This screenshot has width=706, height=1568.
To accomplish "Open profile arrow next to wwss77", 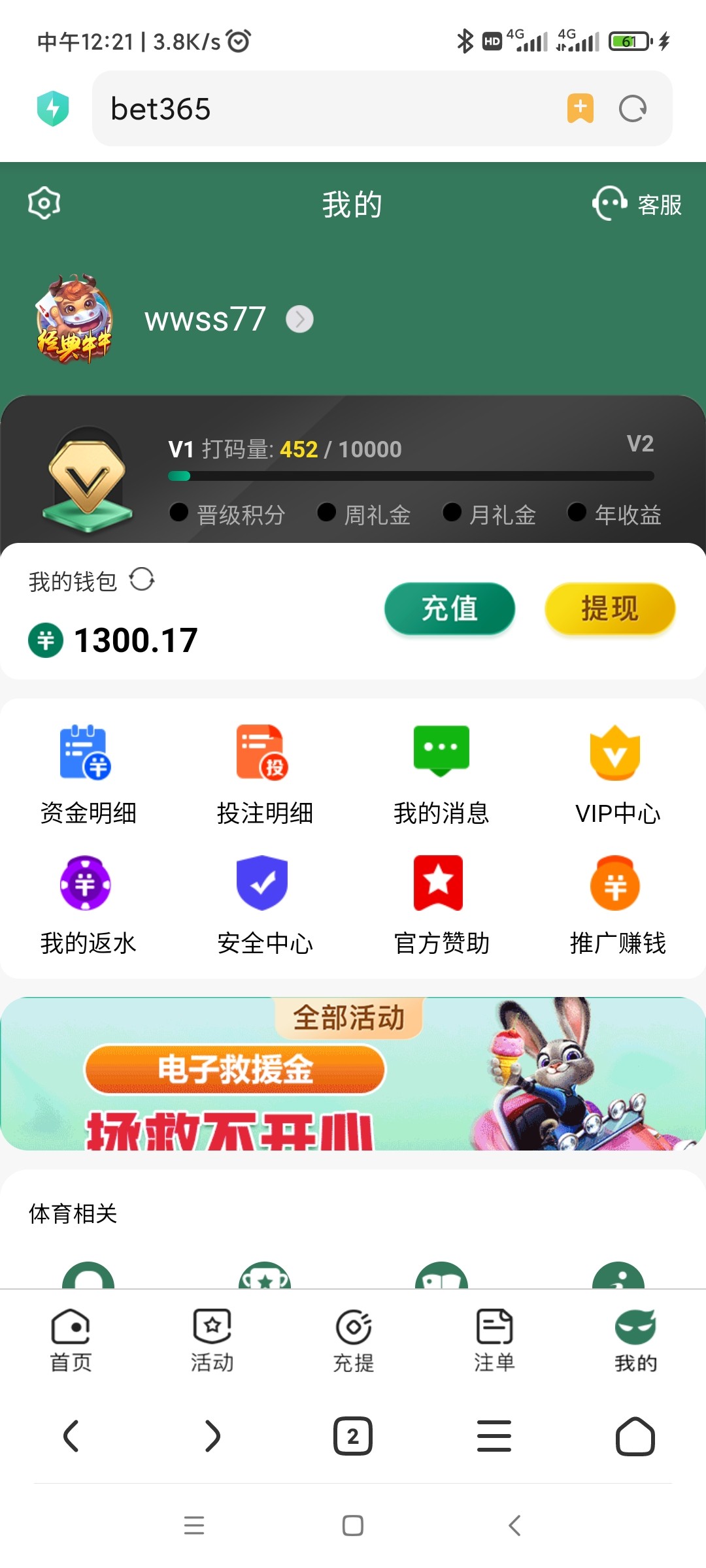I will [x=299, y=319].
